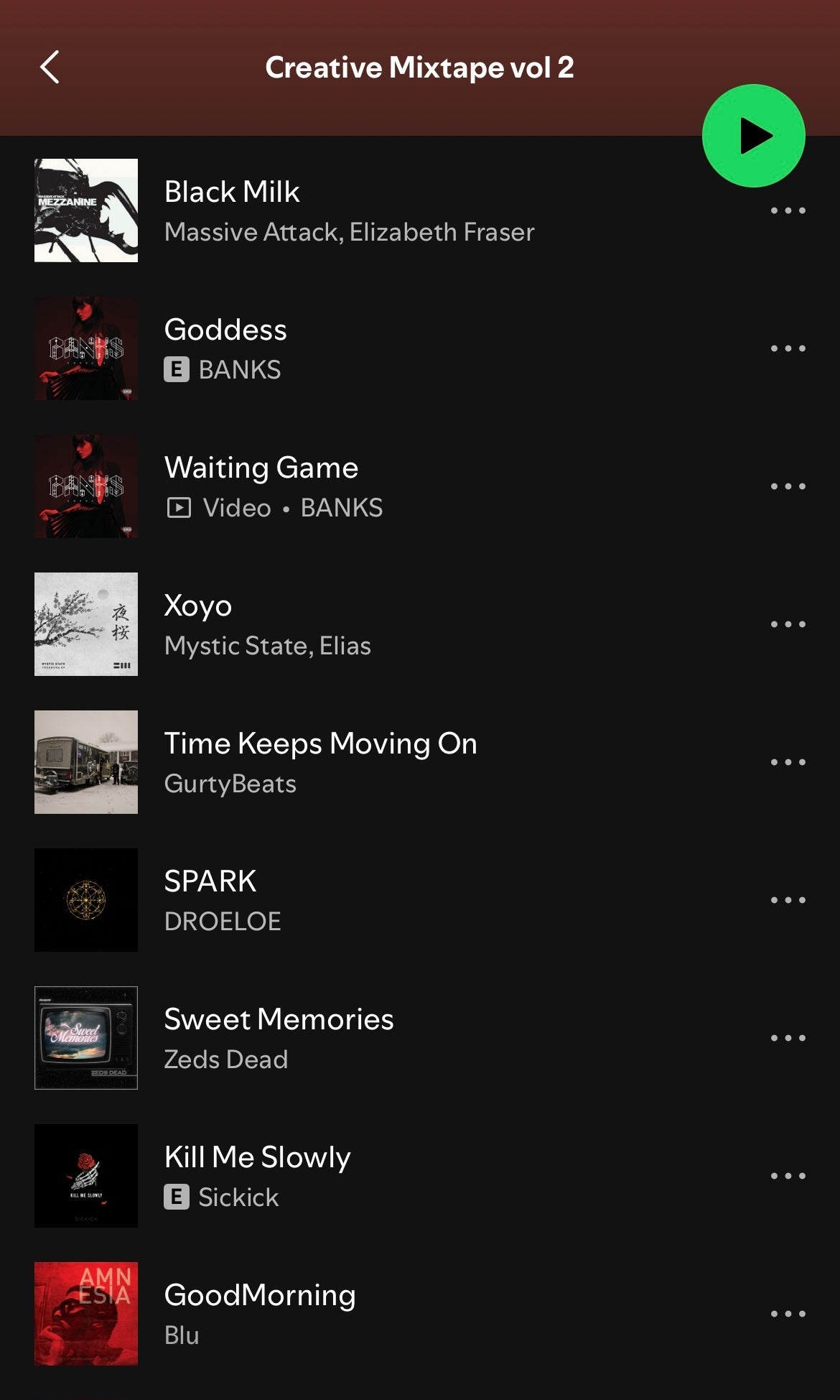Play Waiting Game by BANKS

(x=261, y=468)
